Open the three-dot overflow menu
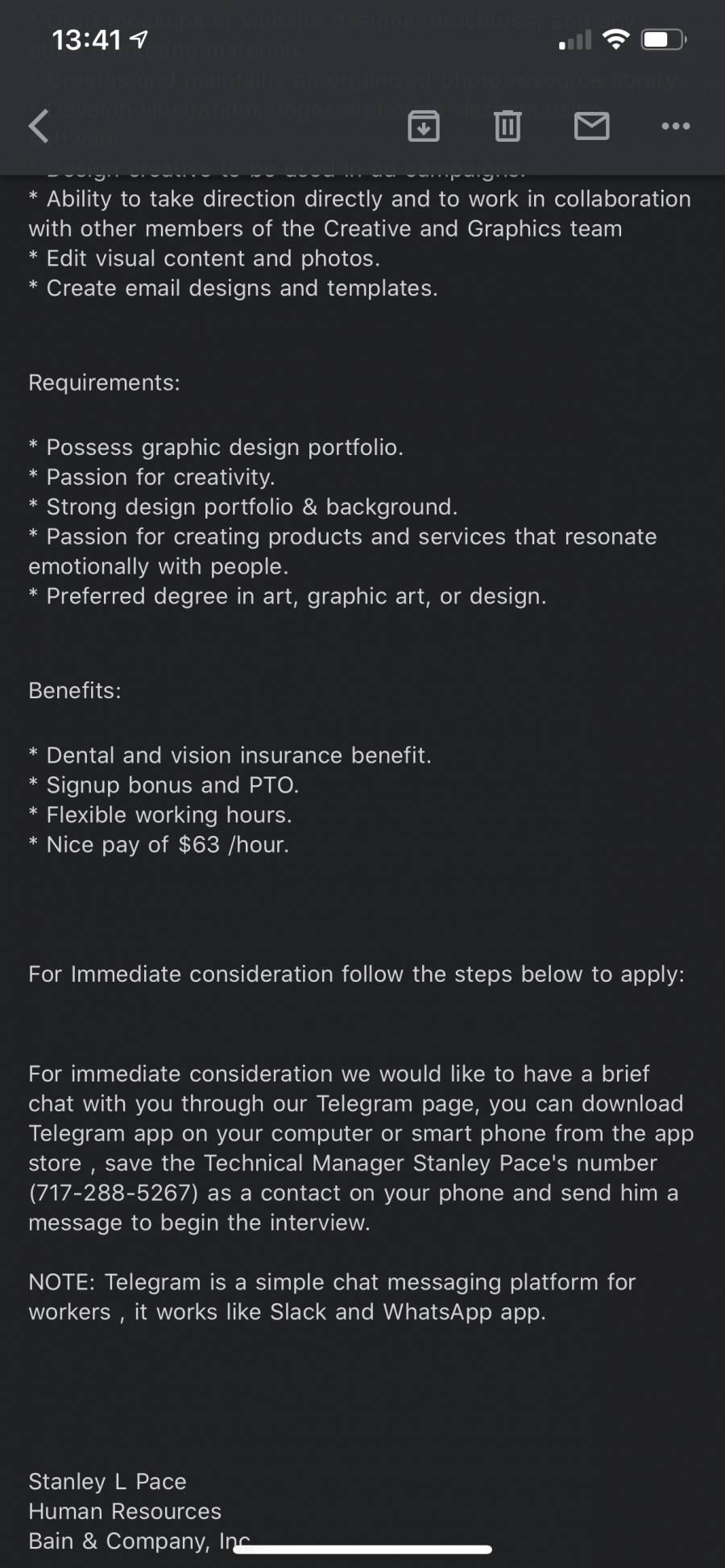725x1568 pixels. pyautogui.click(x=675, y=126)
